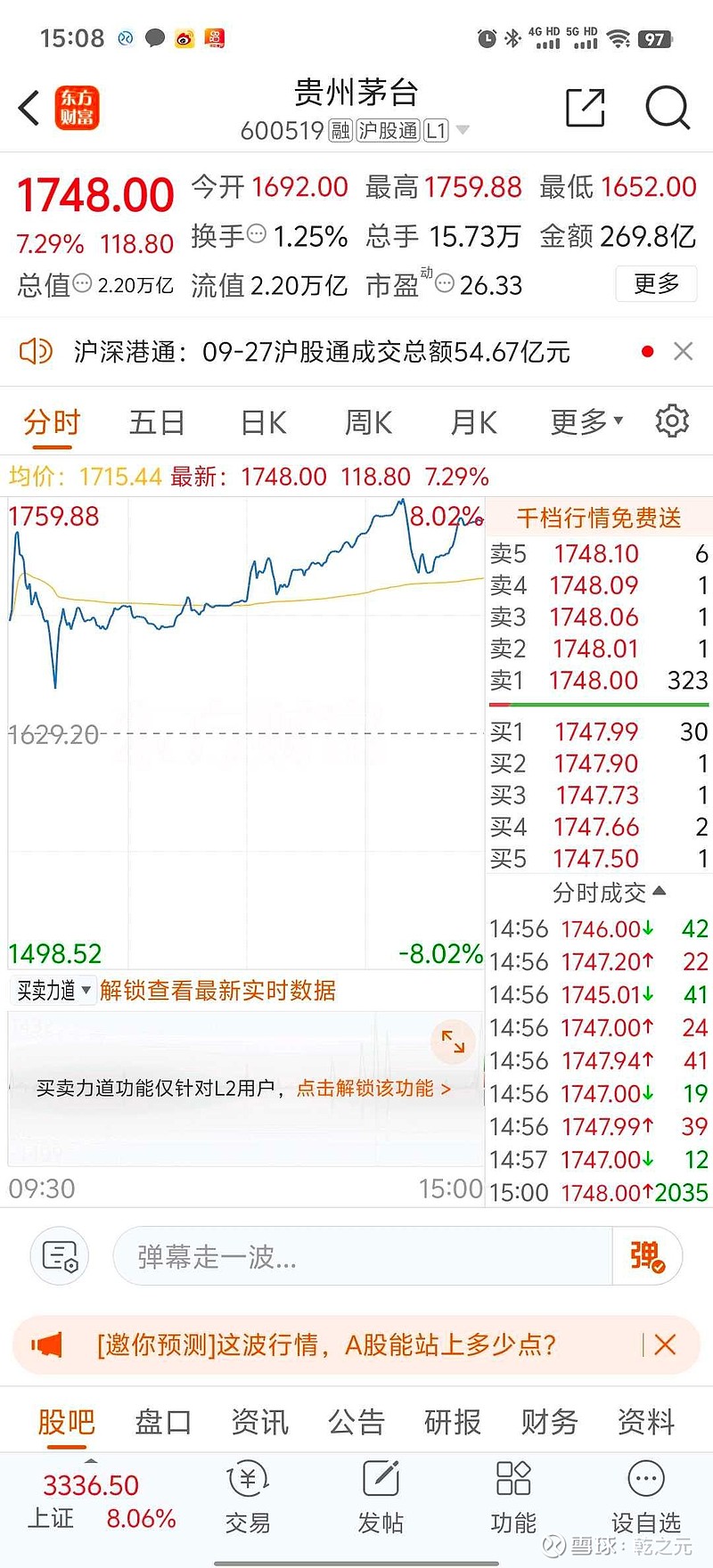Enable danmaku with the 弹 button

pyautogui.click(x=647, y=1255)
